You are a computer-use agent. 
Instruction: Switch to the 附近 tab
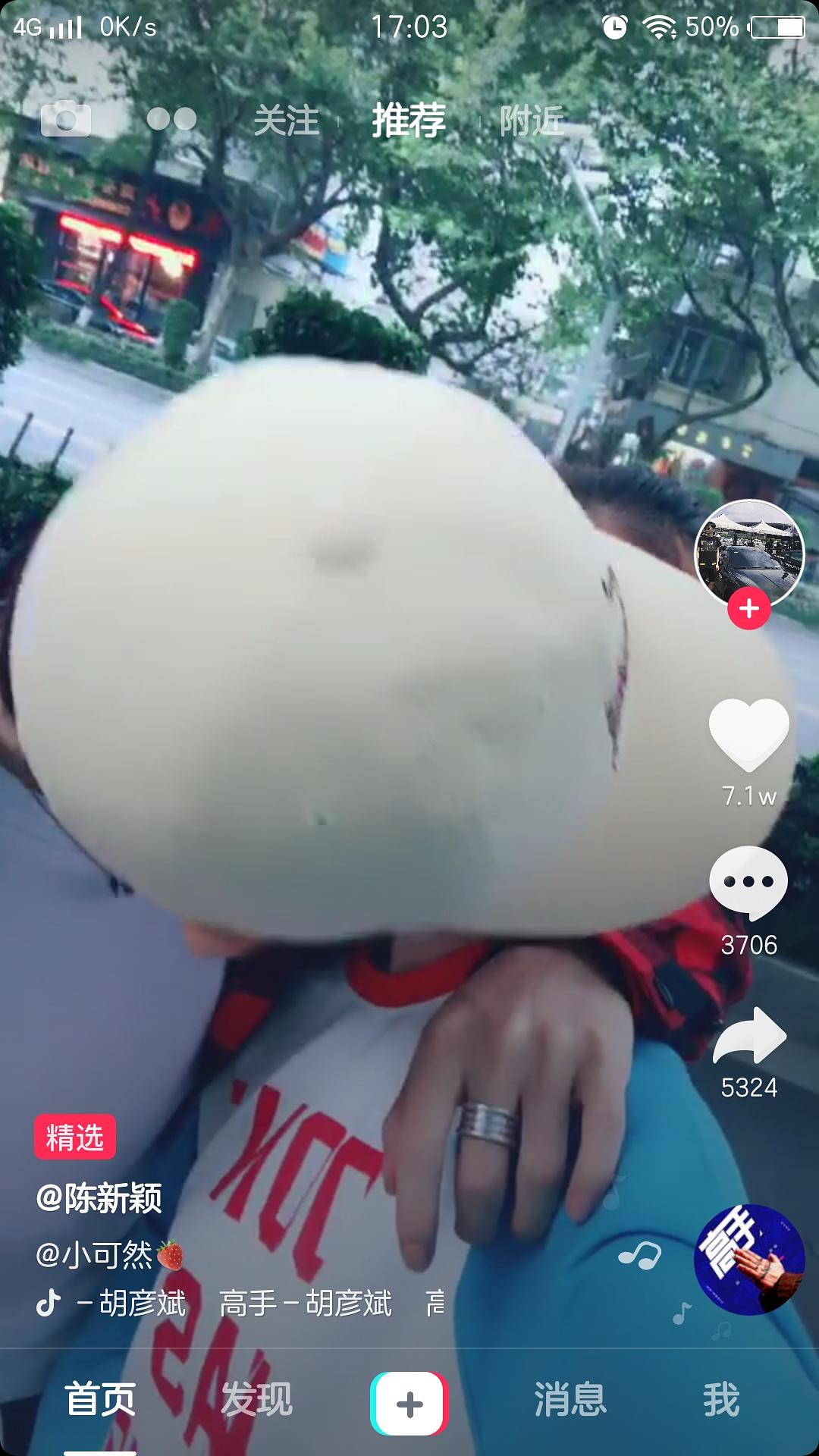tap(532, 121)
